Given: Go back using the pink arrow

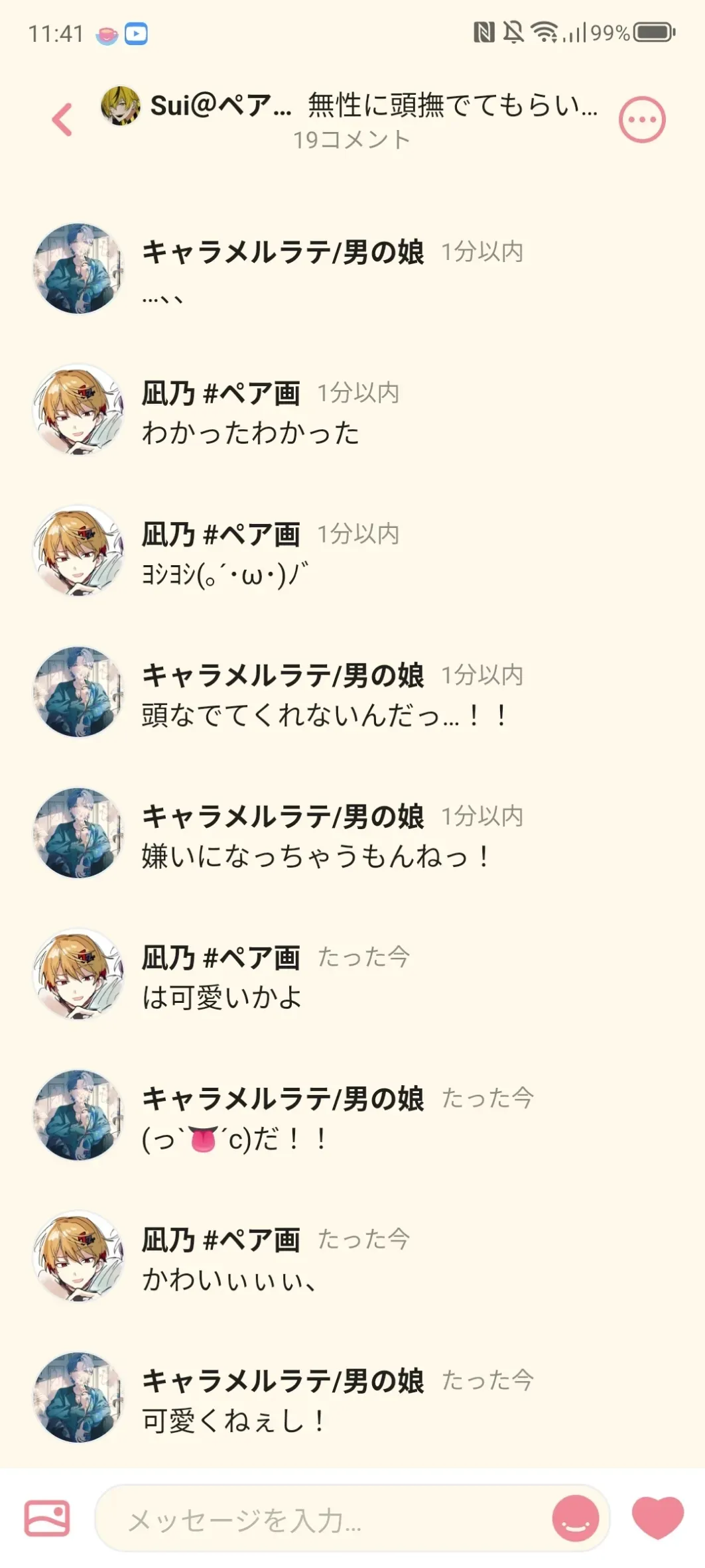Looking at the screenshot, I should pyautogui.click(x=62, y=120).
